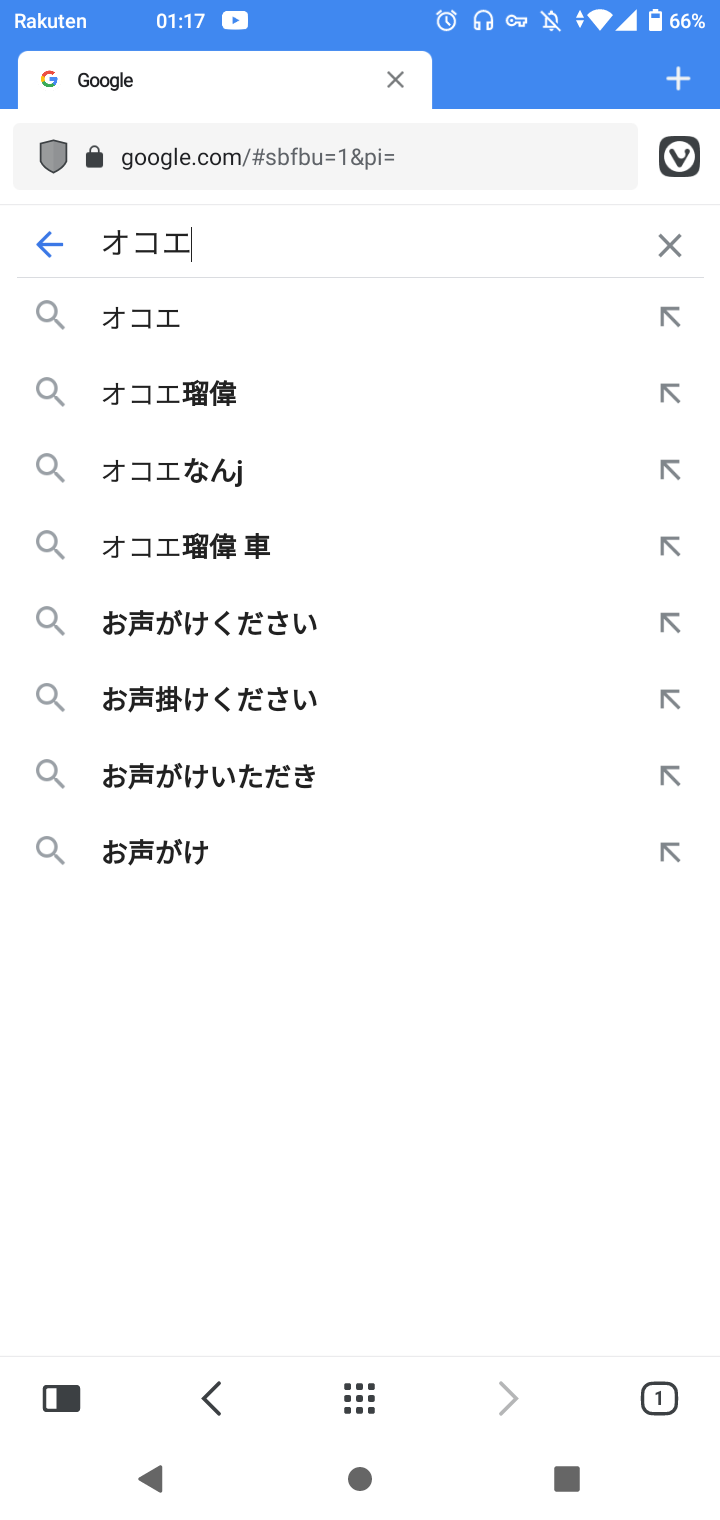Open the shield tracker blocker icon
720x1520 pixels.
coord(53,157)
